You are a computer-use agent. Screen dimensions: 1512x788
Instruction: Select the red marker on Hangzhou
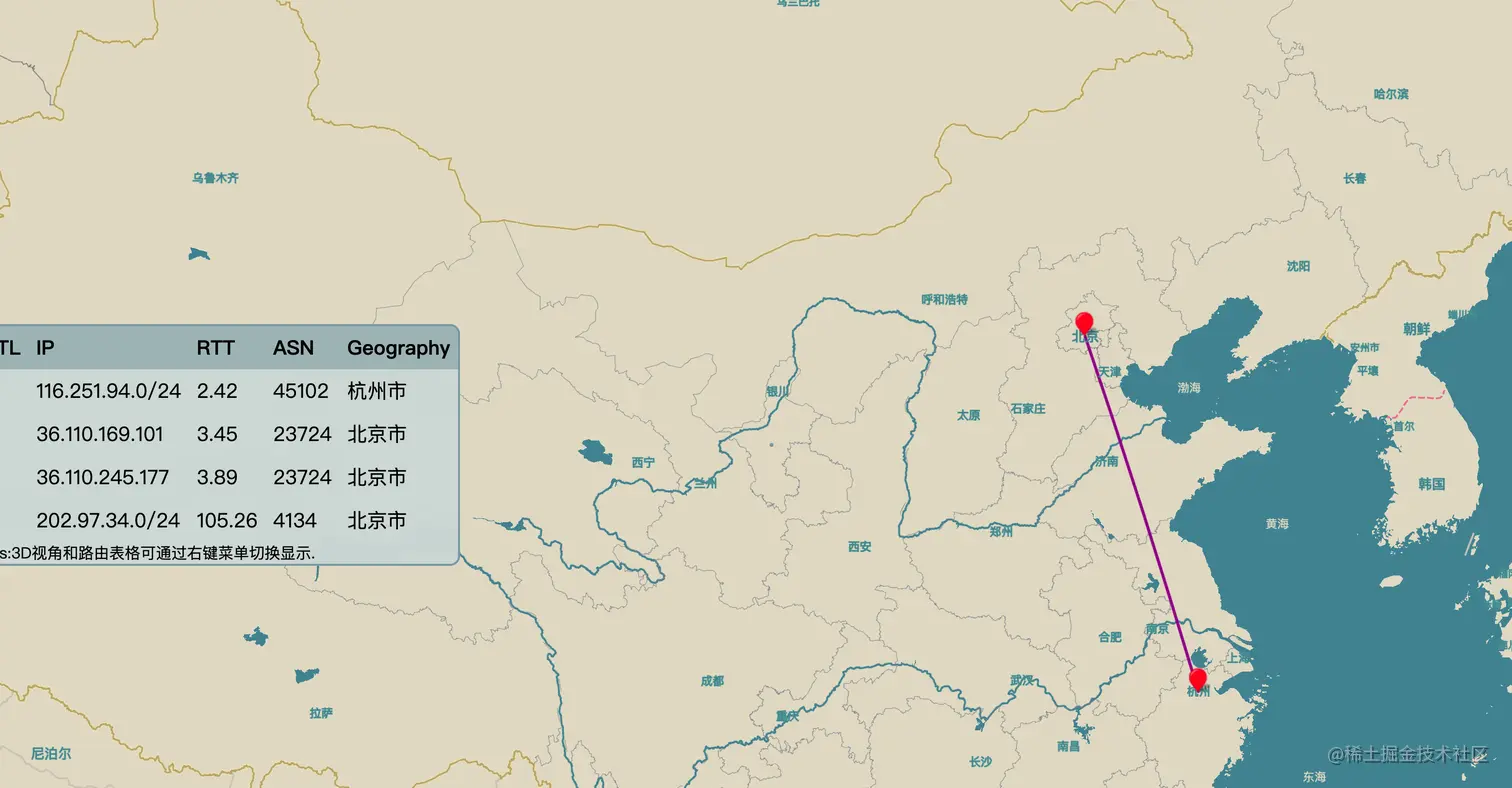pos(1198,680)
